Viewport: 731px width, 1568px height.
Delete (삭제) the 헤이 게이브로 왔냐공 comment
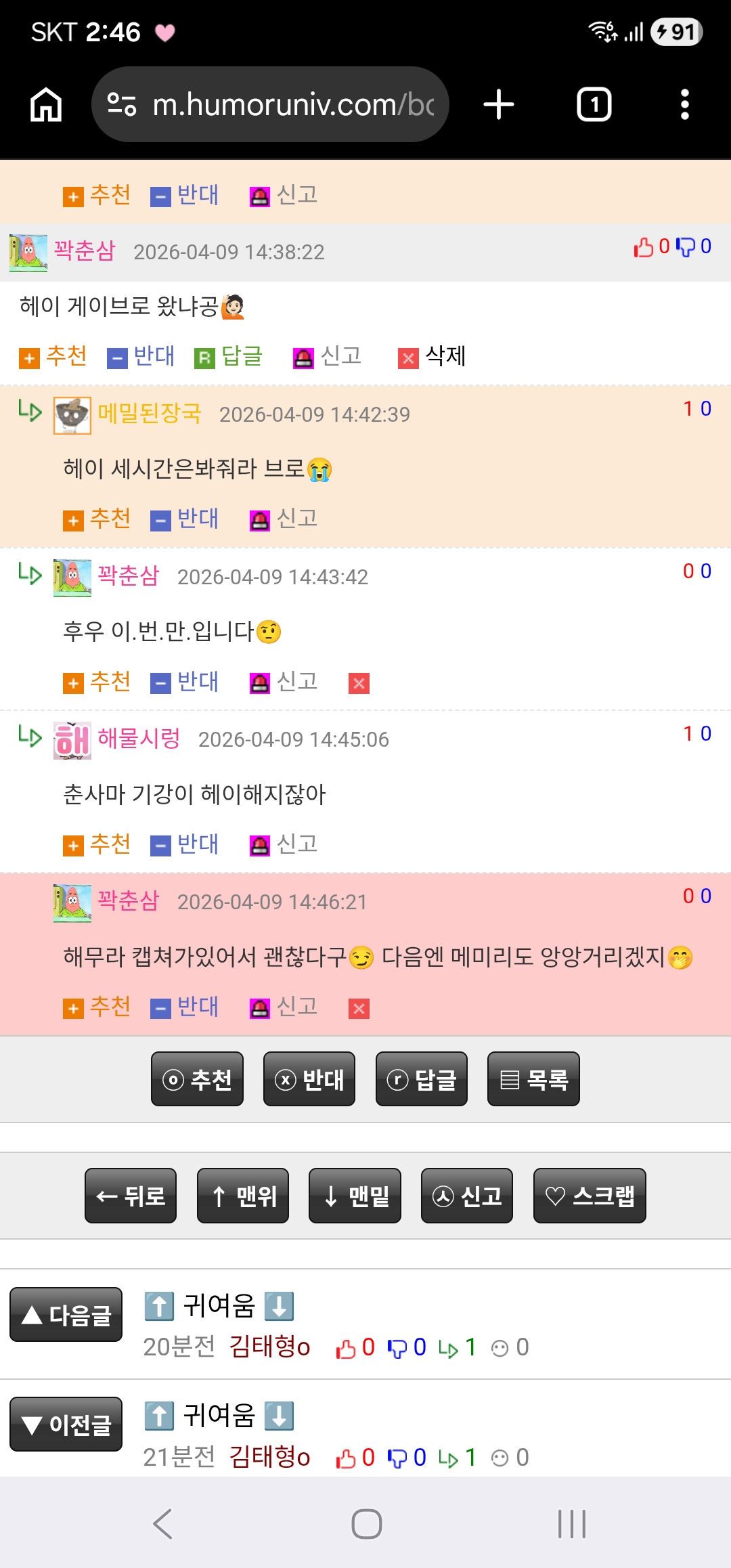[x=432, y=356]
